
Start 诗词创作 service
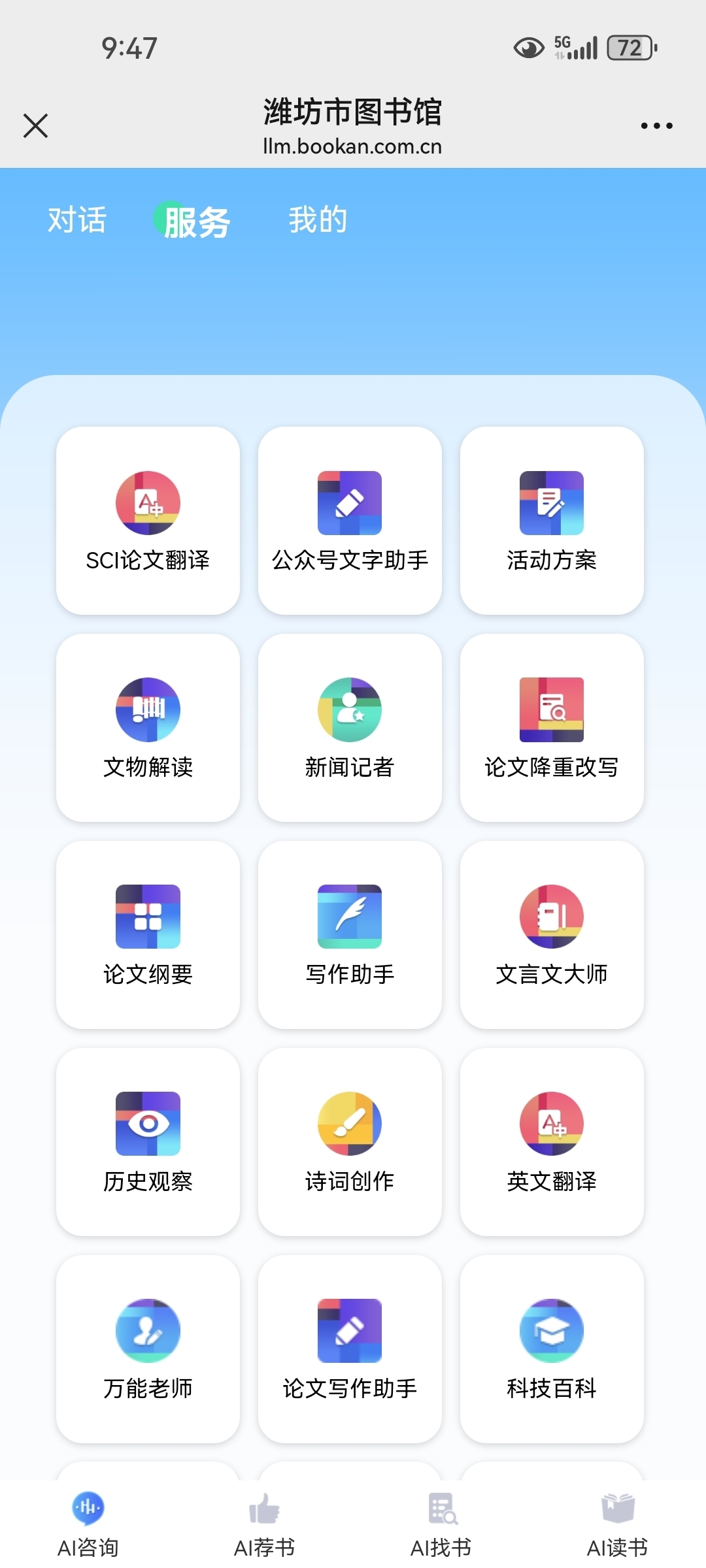(350, 1142)
